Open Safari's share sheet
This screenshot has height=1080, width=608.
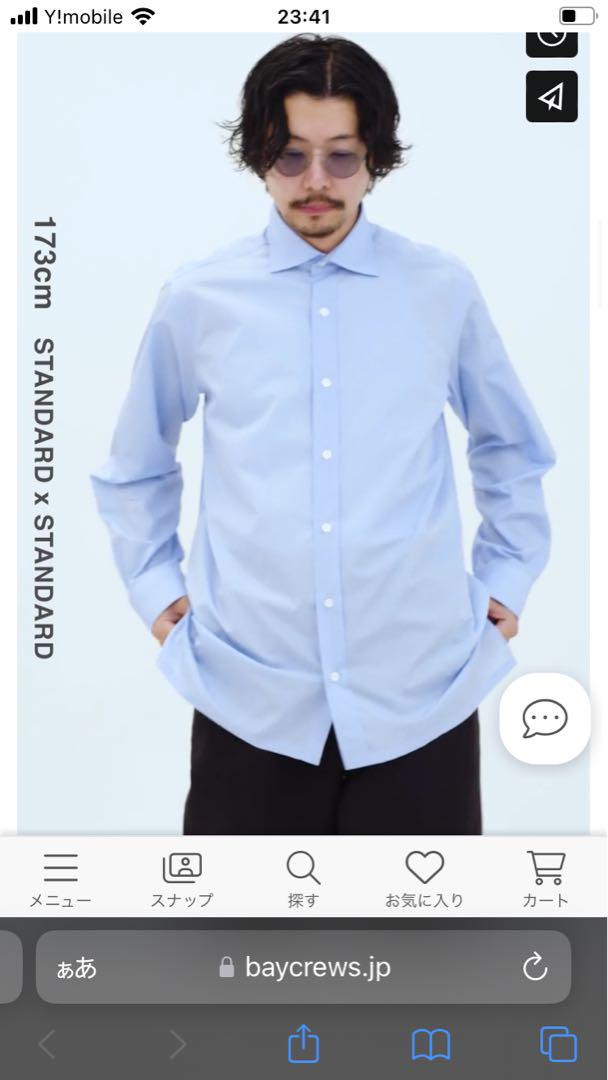(303, 1045)
